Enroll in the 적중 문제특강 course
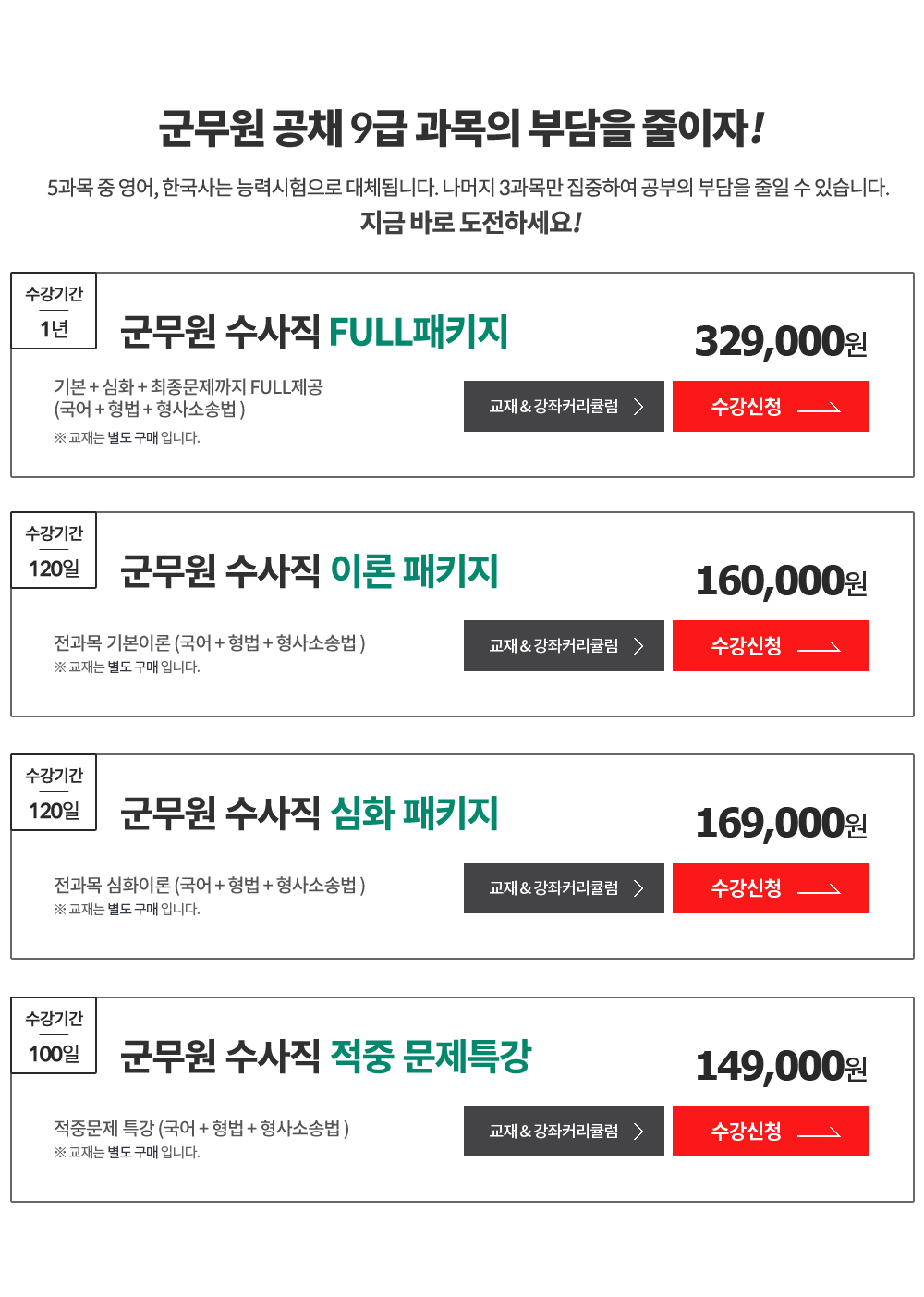The height and width of the screenshot is (1297, 924). pyautogui.click(x=770, y=1131)
